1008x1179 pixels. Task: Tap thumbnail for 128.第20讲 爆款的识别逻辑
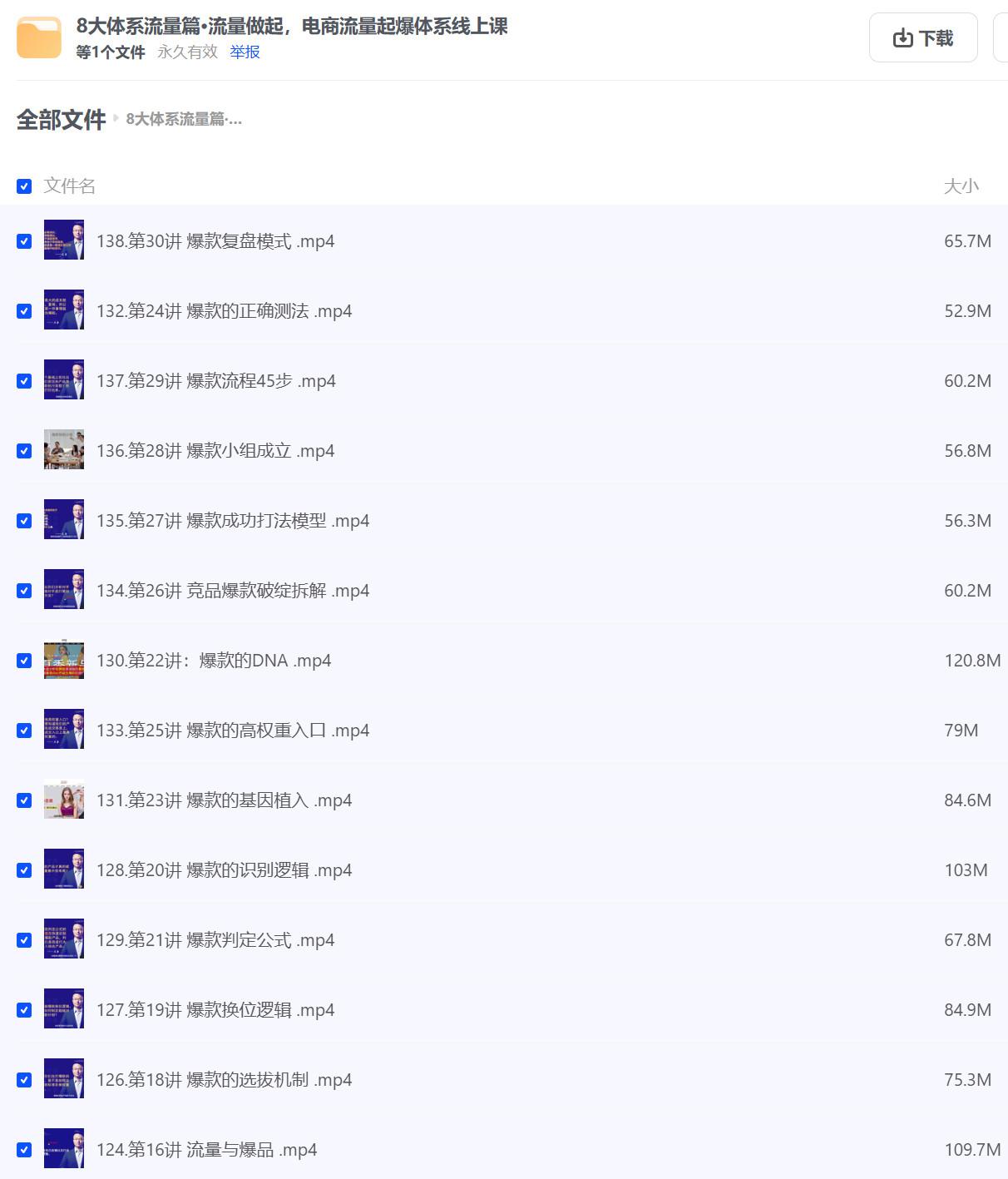[64, 869]
